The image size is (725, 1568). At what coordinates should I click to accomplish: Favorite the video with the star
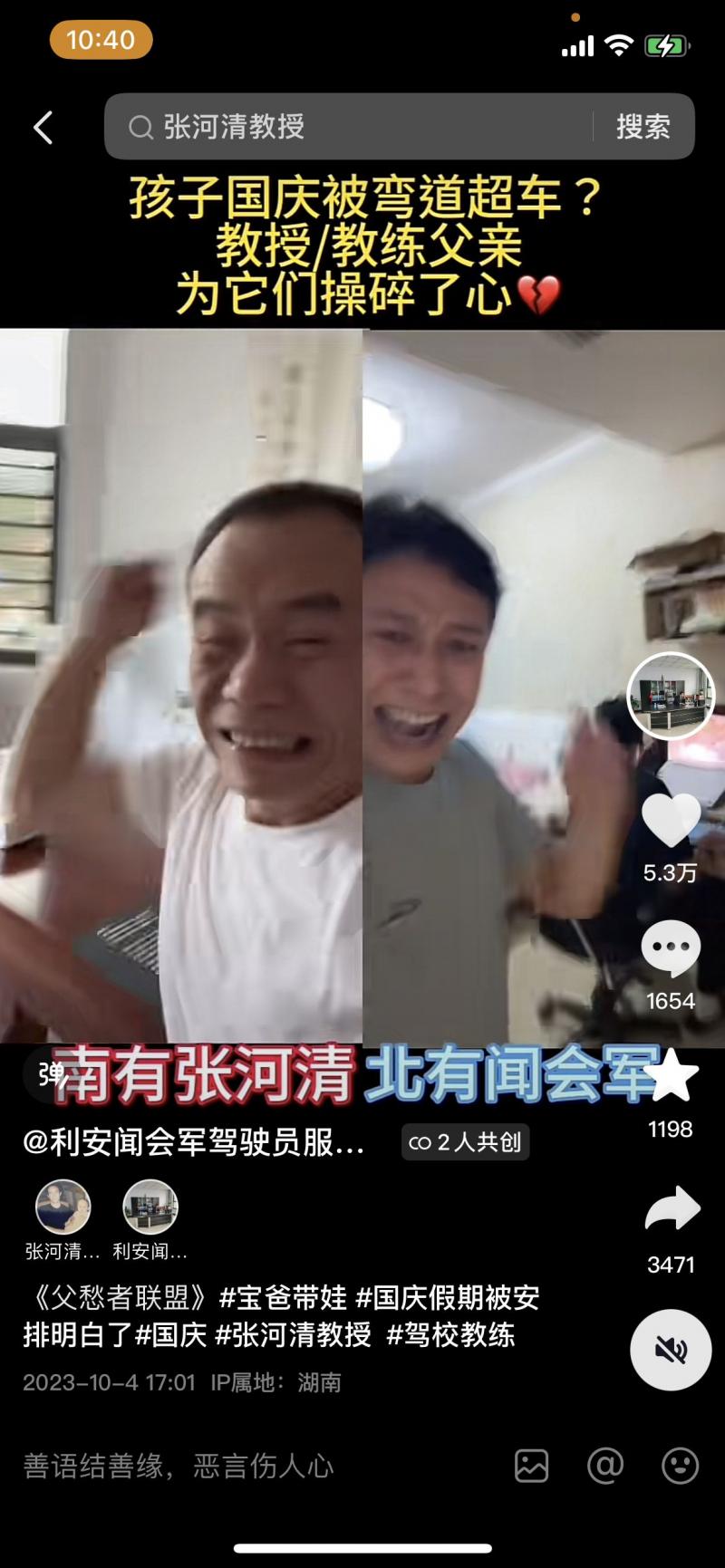[671, 1075]
